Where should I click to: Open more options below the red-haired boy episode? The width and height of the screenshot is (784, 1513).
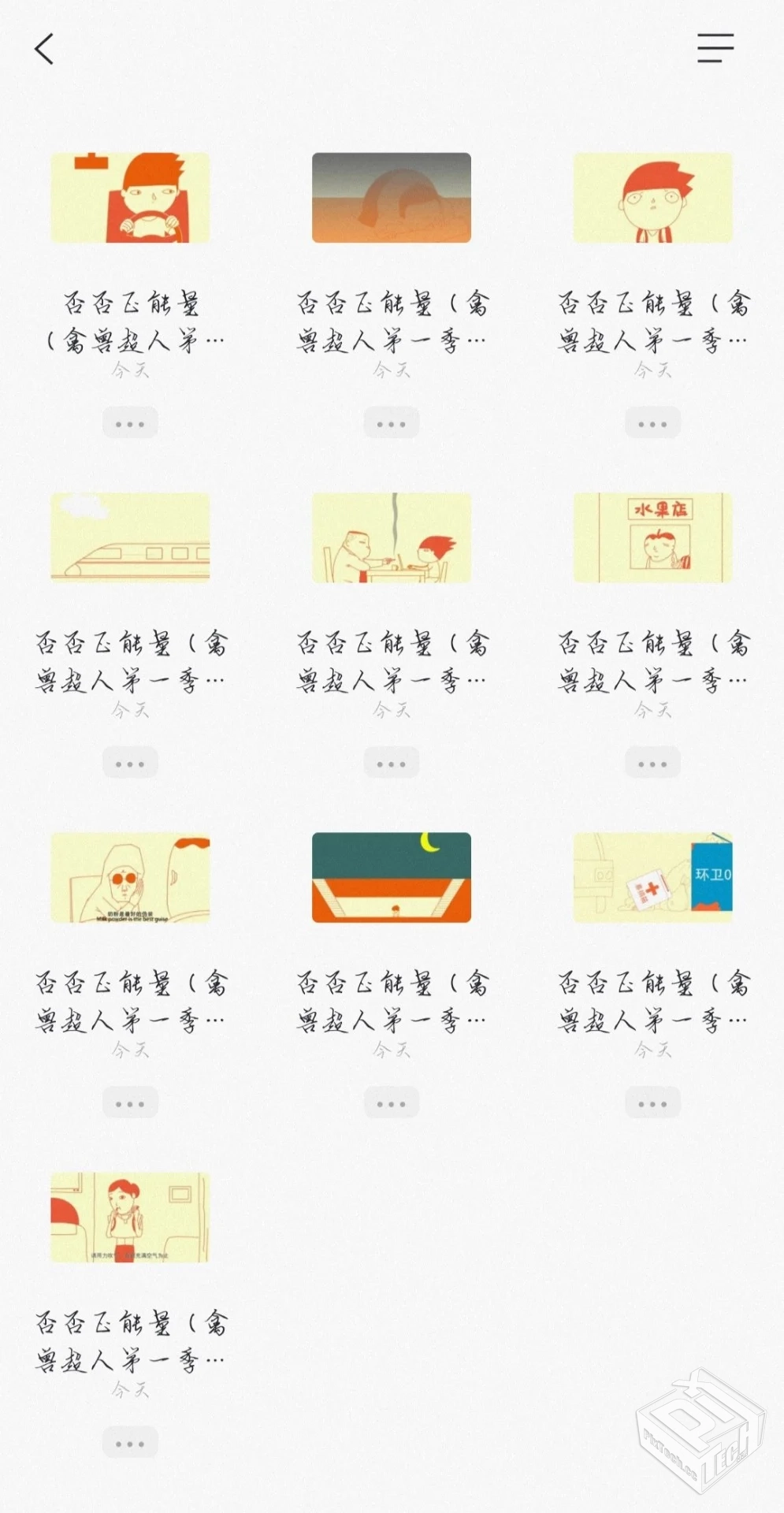click(x=653, y=422)
